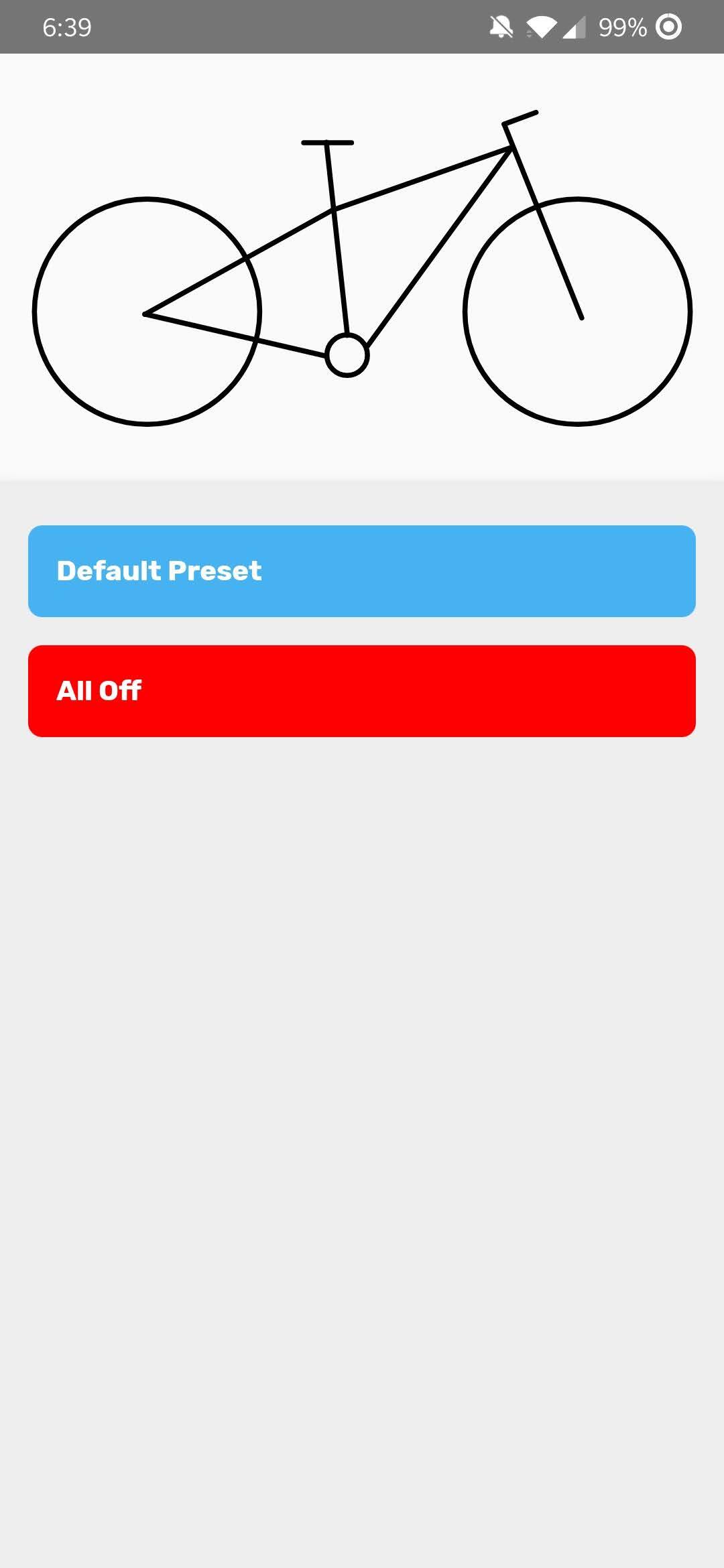Tap the red All Off button
This screenshot has width=724, height=1568.
tap(362, 691)
